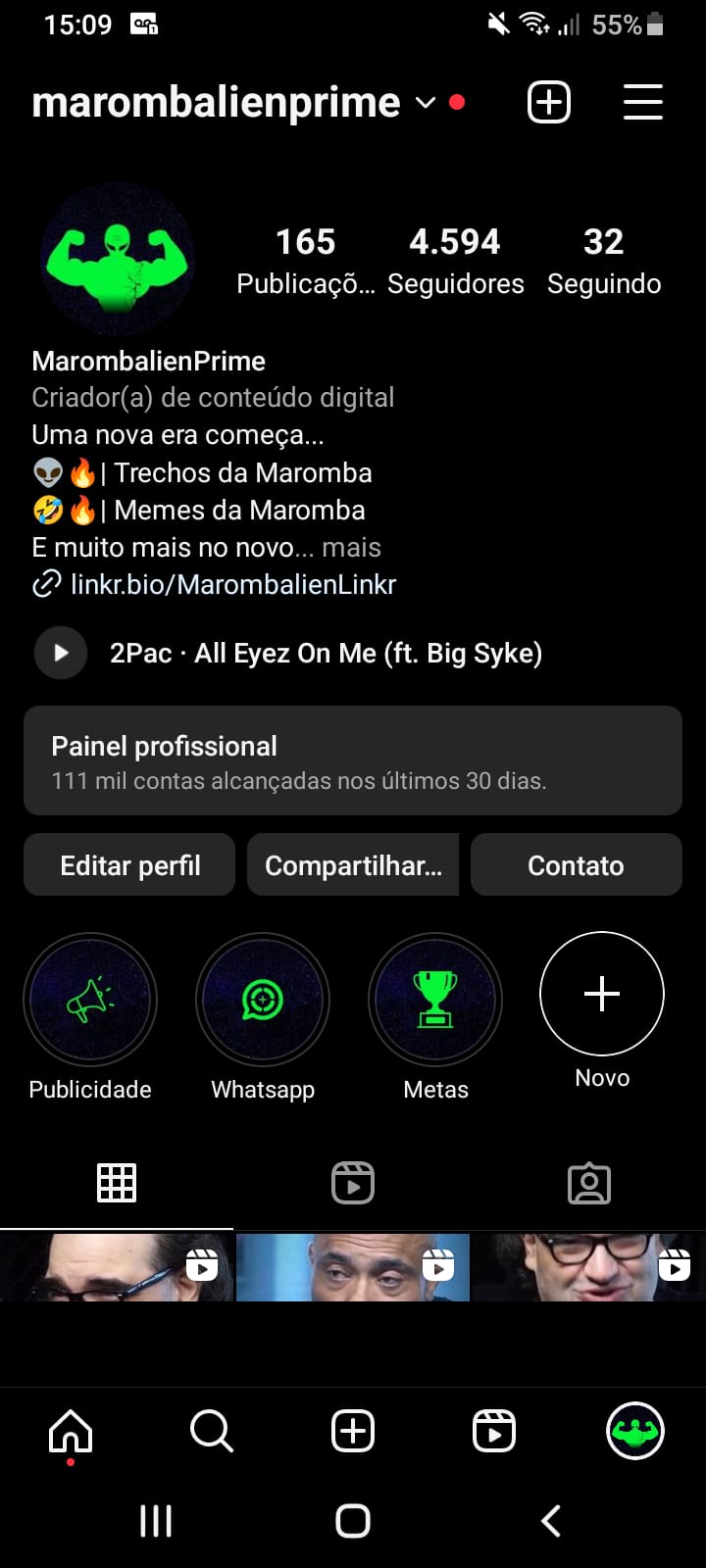This screenshot has width=706, height=1568.
Task: Tap Editar perfil button
Action: tap(128, 864)
